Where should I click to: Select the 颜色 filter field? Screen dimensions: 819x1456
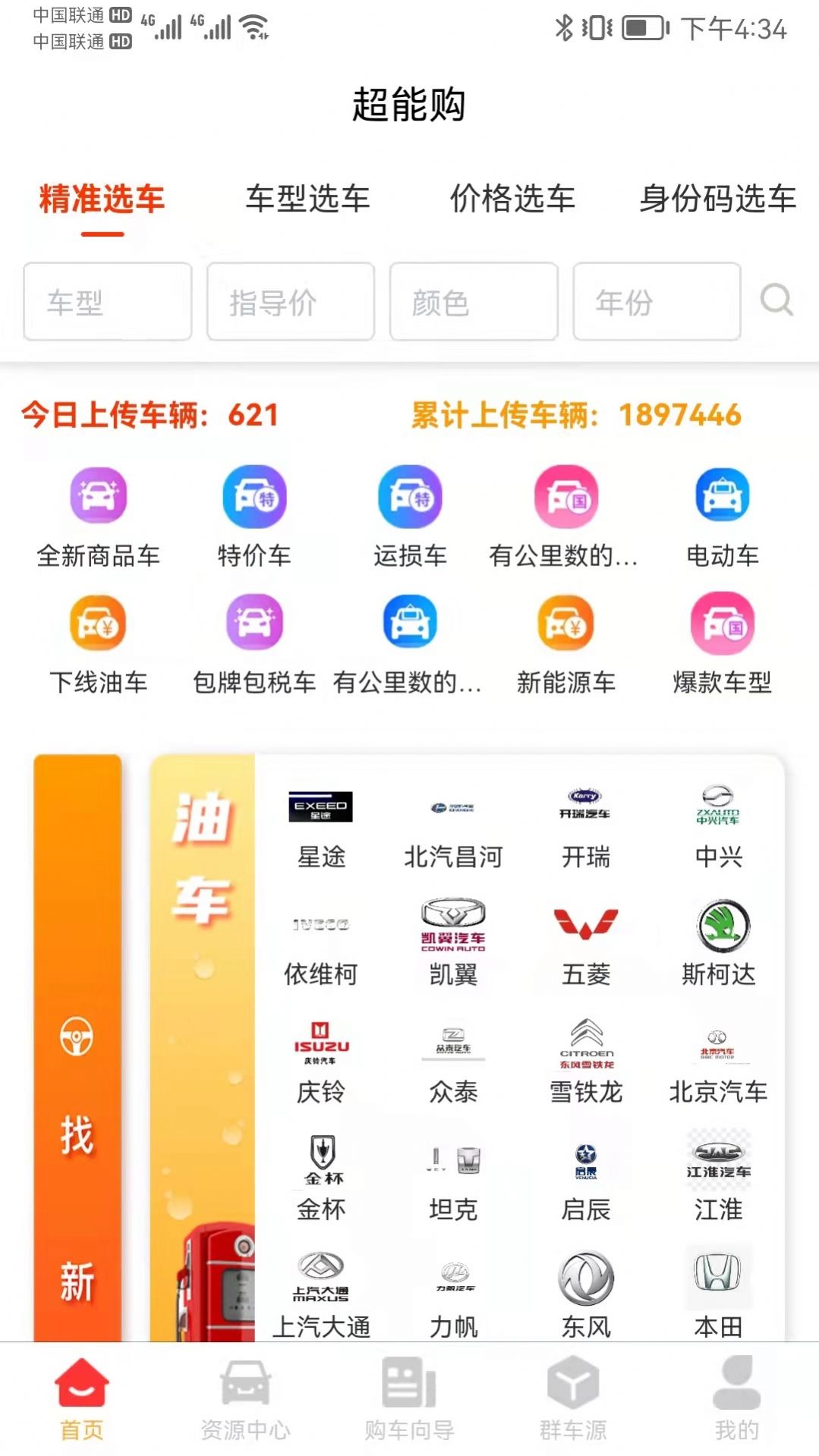click(x=474, y=302)
